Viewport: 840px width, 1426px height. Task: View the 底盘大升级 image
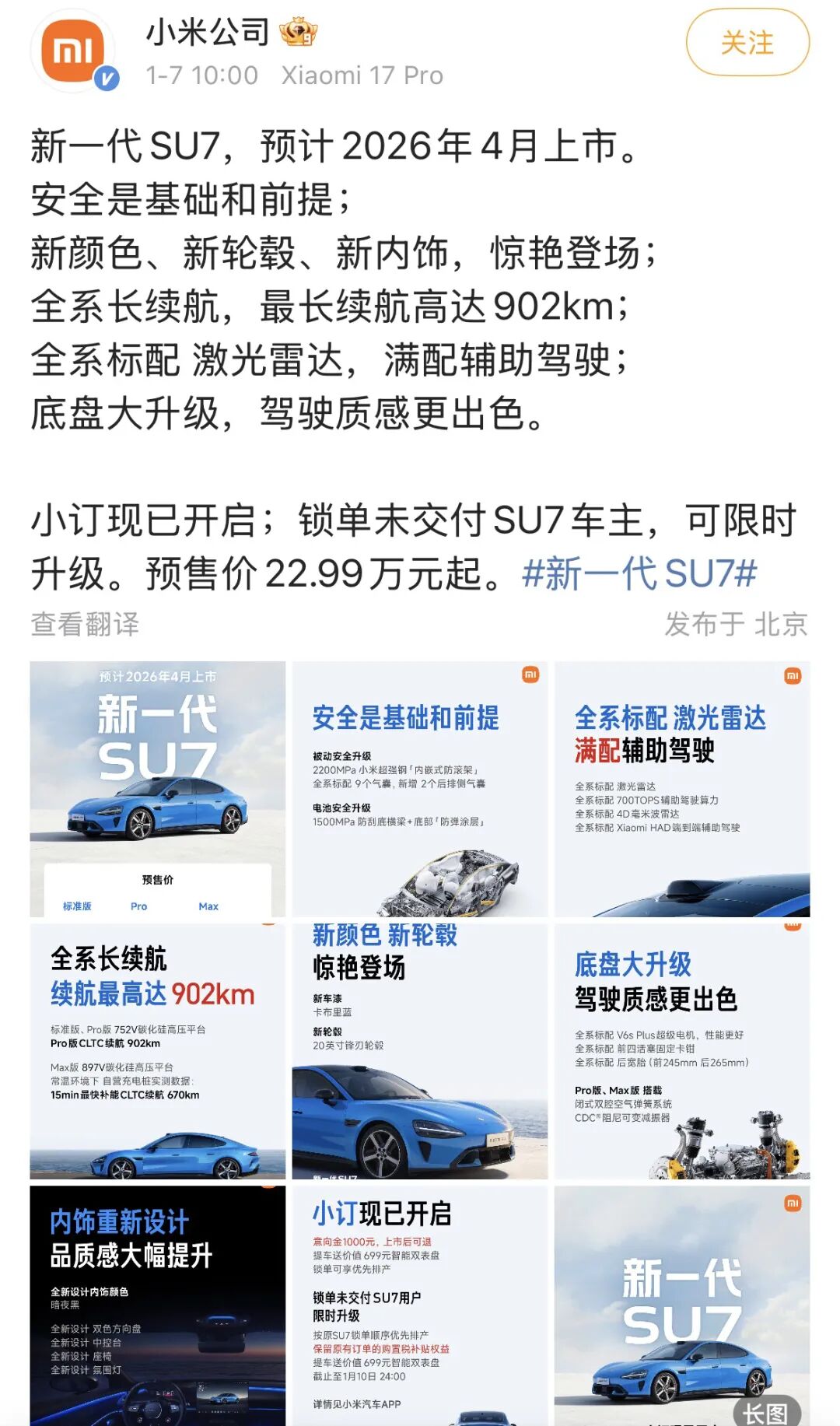pos(682,1051)
